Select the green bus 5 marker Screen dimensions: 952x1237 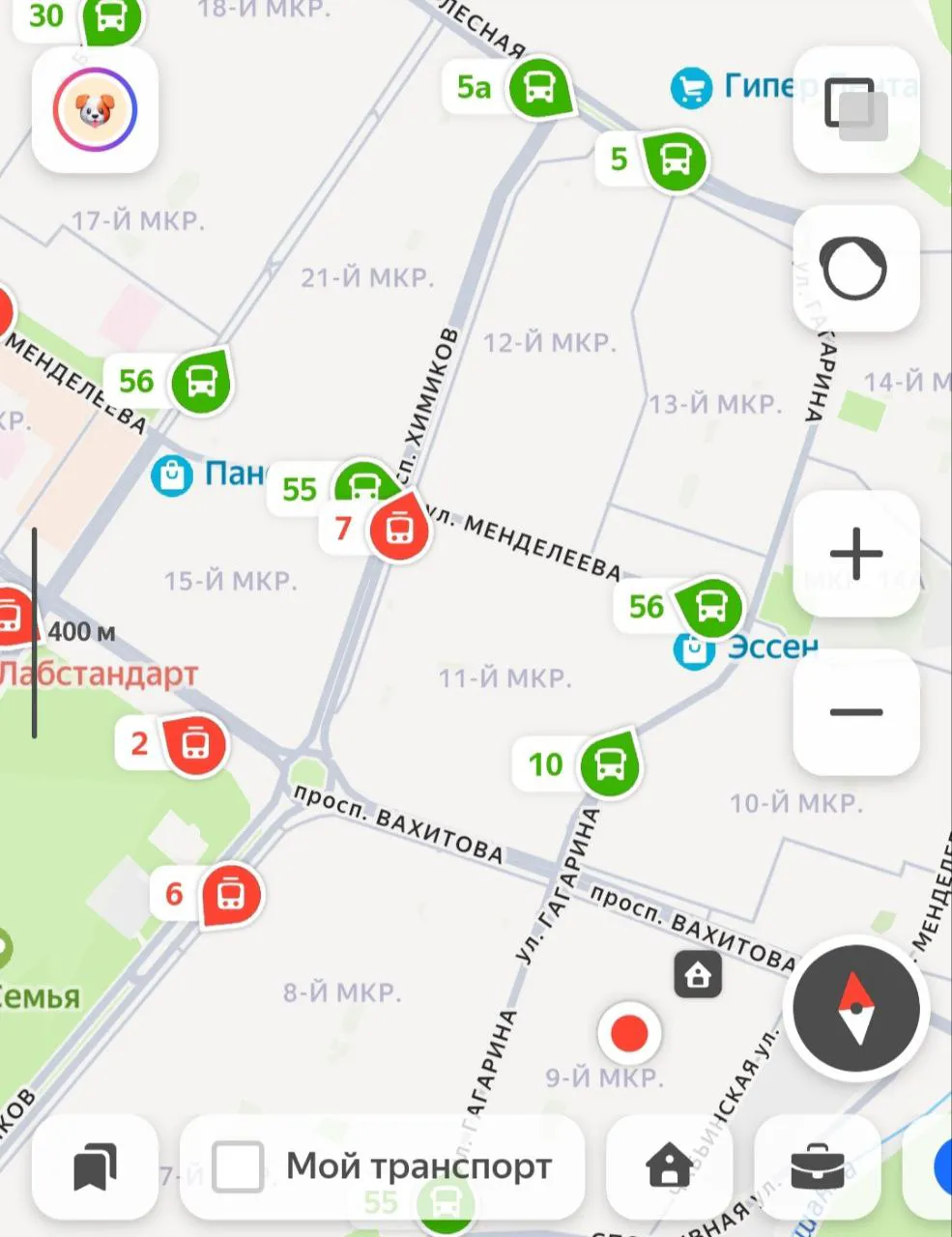tap(675, 158)
